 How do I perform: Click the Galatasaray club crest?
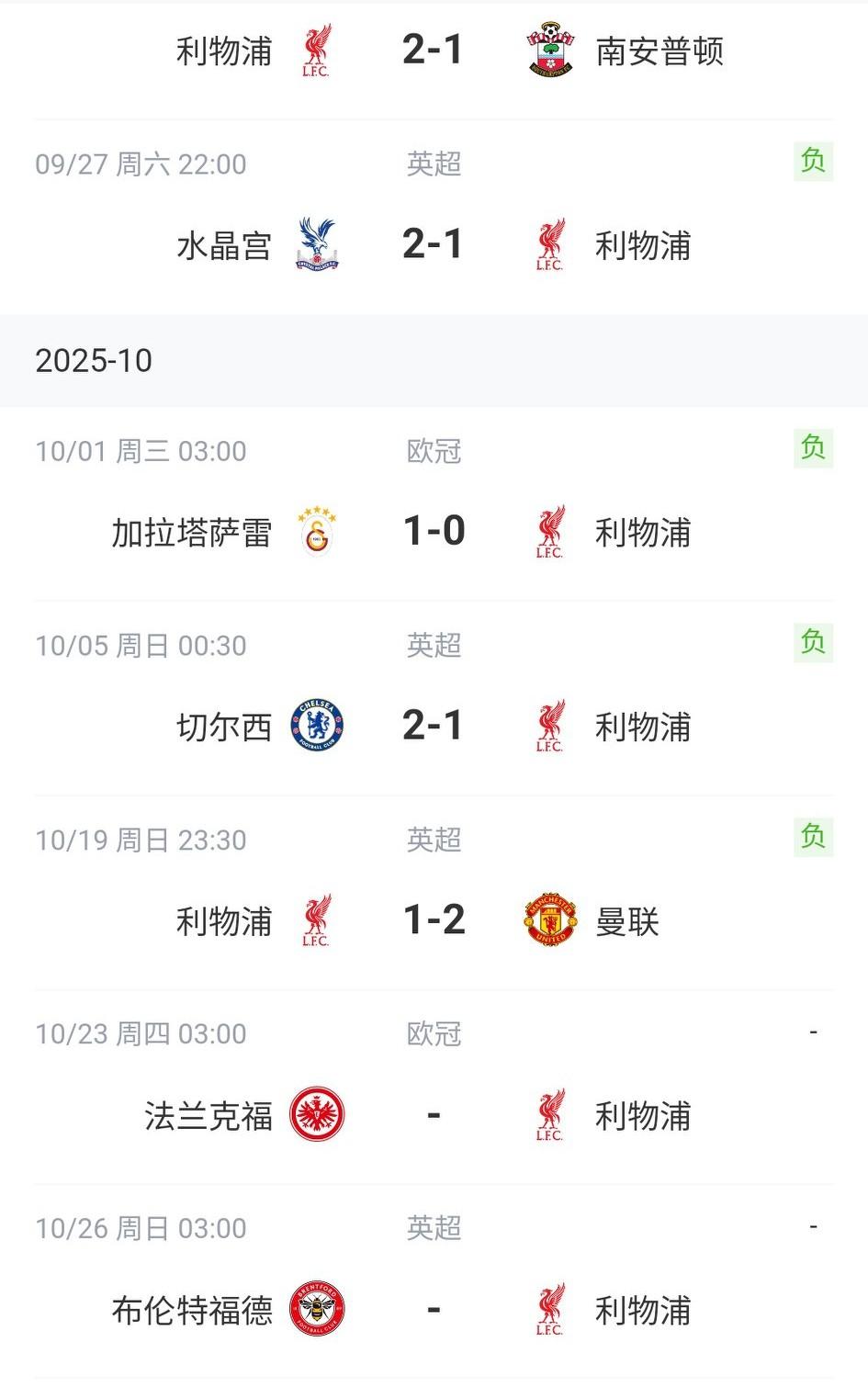(316, 531)
